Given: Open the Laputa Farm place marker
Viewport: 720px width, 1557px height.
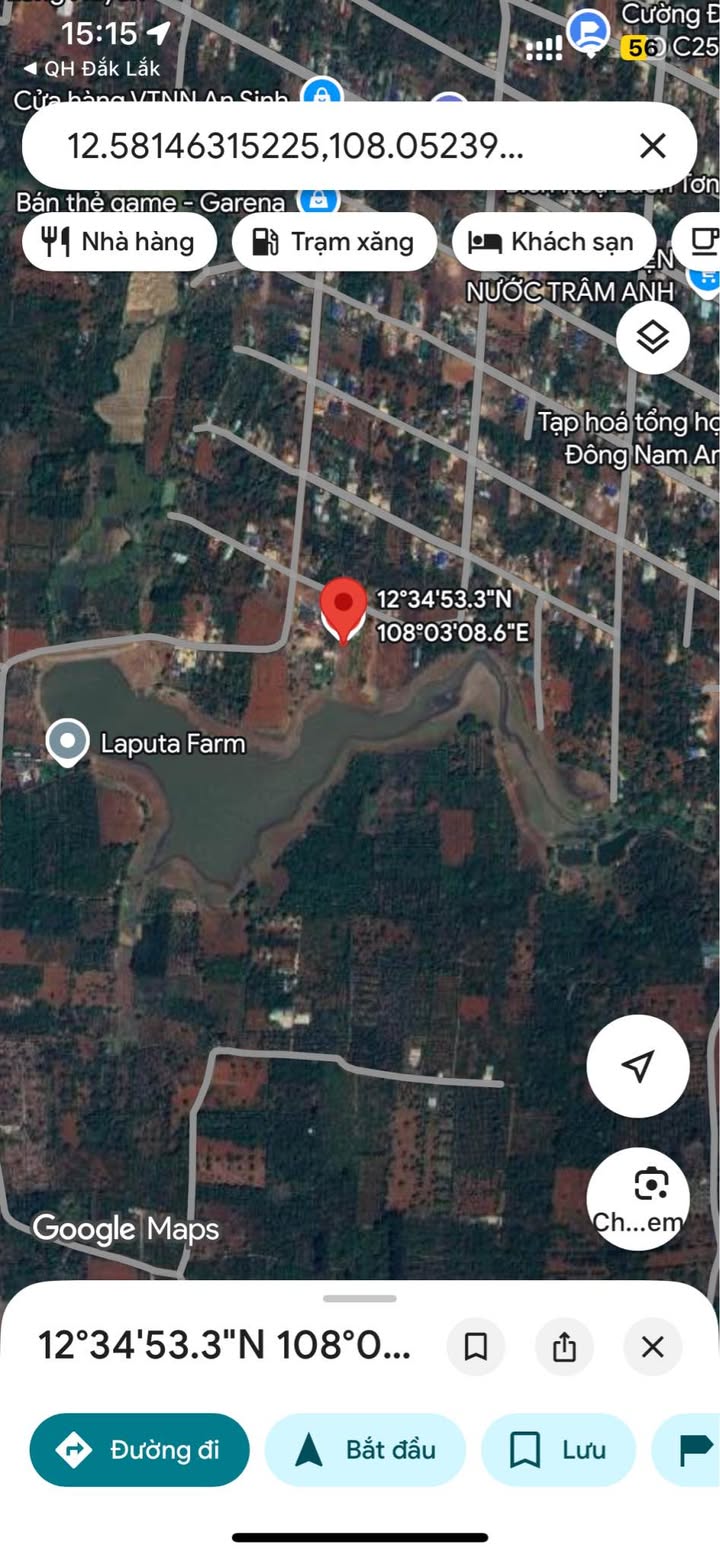Looking at the screenshot, I should pyautogui.click(x=68, y=743).
